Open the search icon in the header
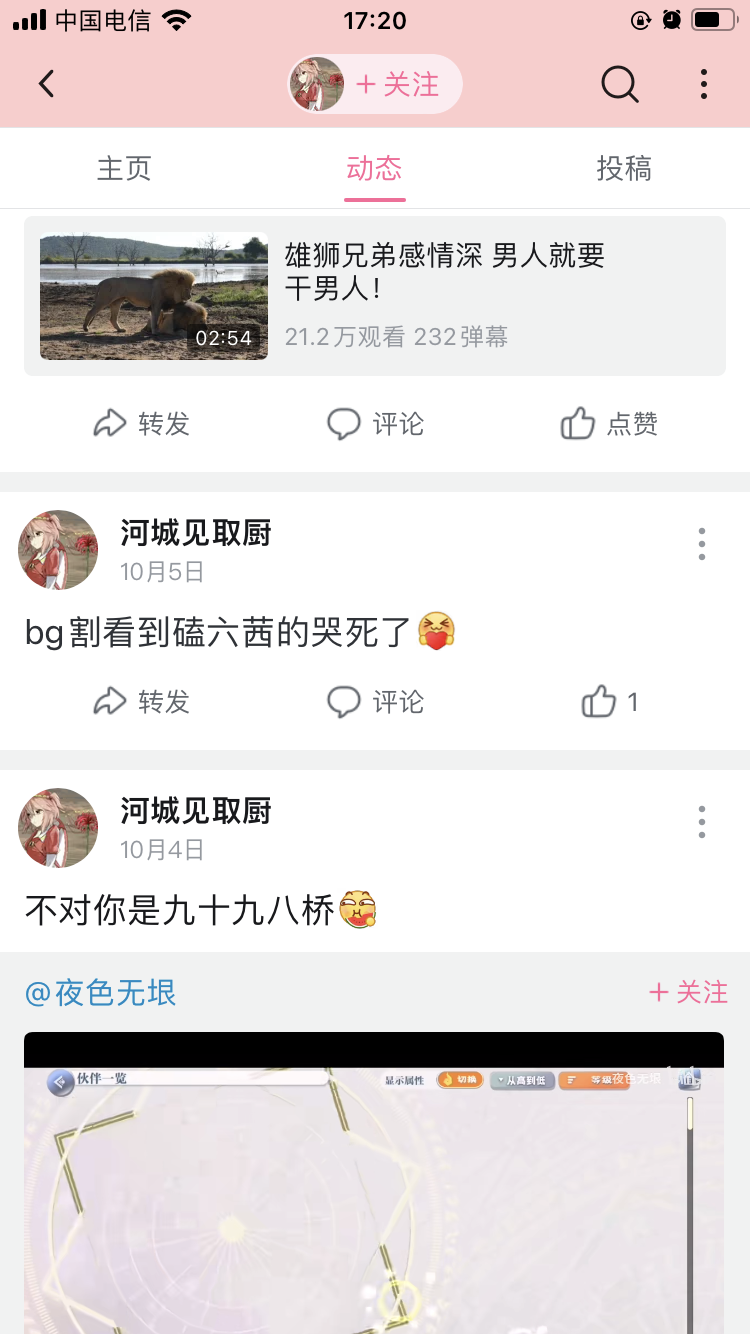The height and width of the screenshot is (1334, 750). [619, 84]
